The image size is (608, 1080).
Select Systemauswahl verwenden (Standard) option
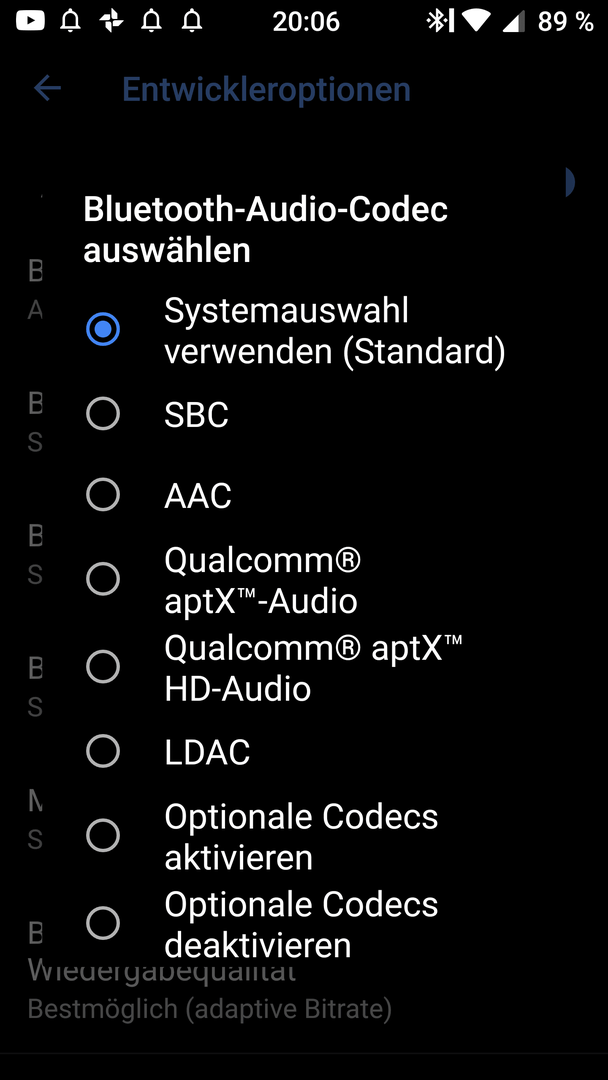[304, 330]
